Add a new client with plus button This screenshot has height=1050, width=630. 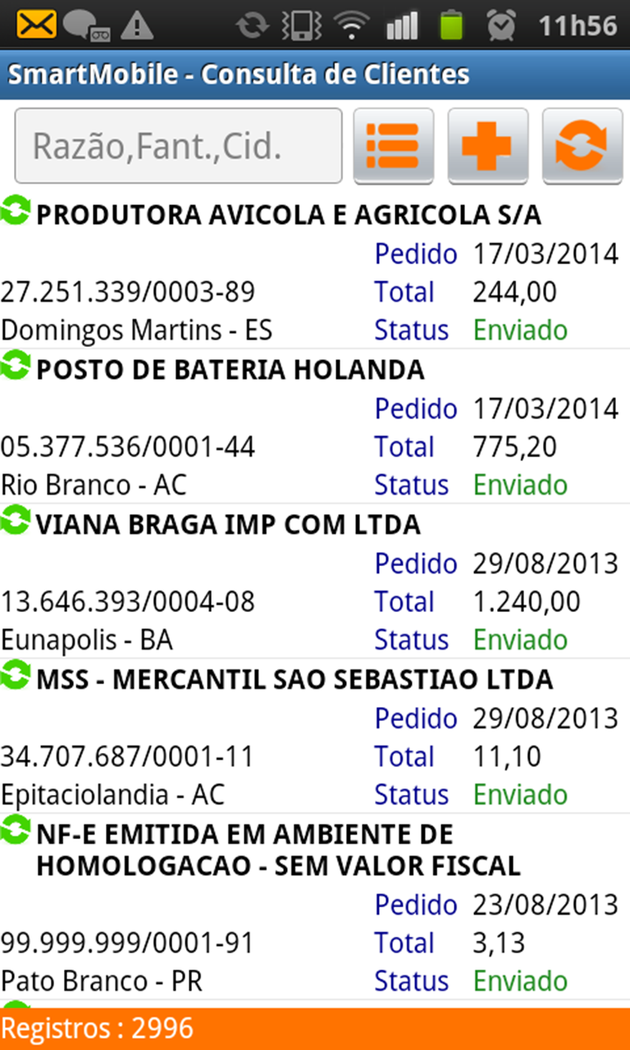point(487,146)
